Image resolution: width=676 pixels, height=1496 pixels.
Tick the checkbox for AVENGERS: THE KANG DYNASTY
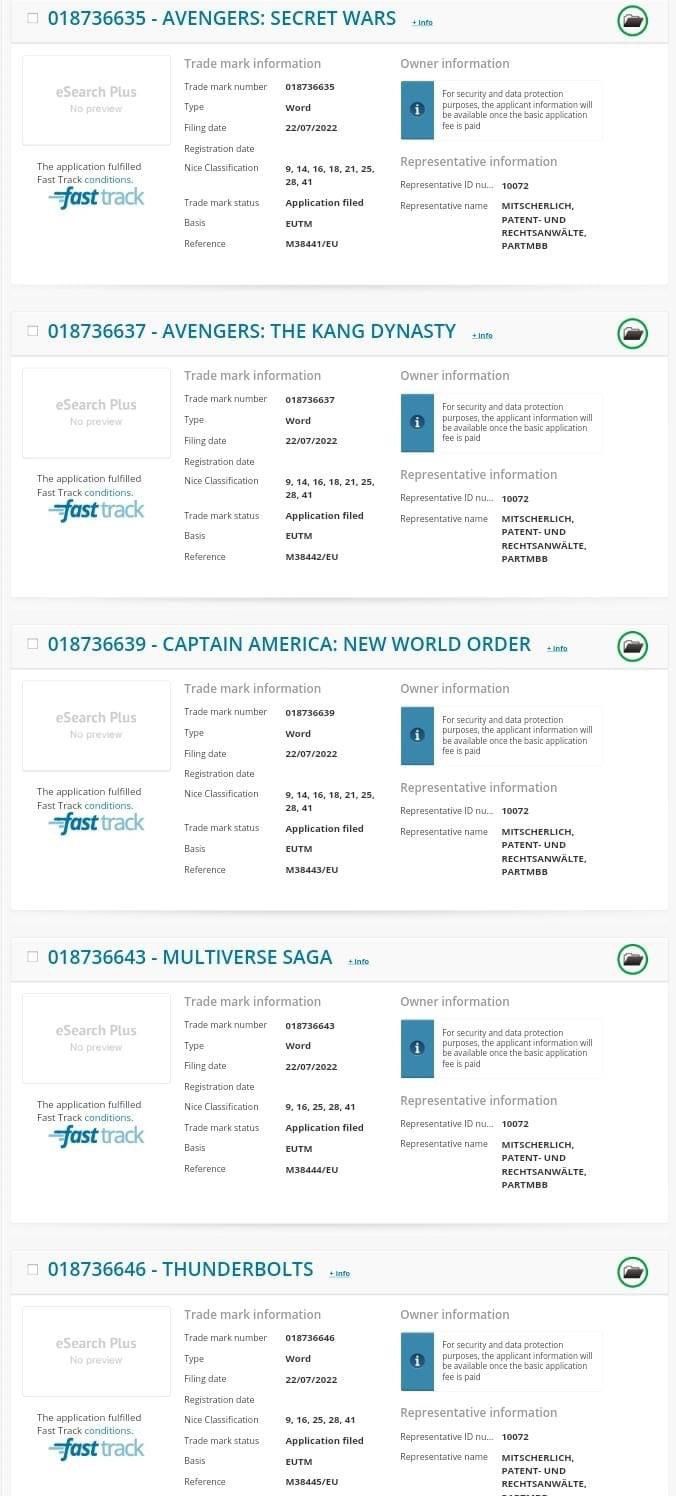pos(33,331)
